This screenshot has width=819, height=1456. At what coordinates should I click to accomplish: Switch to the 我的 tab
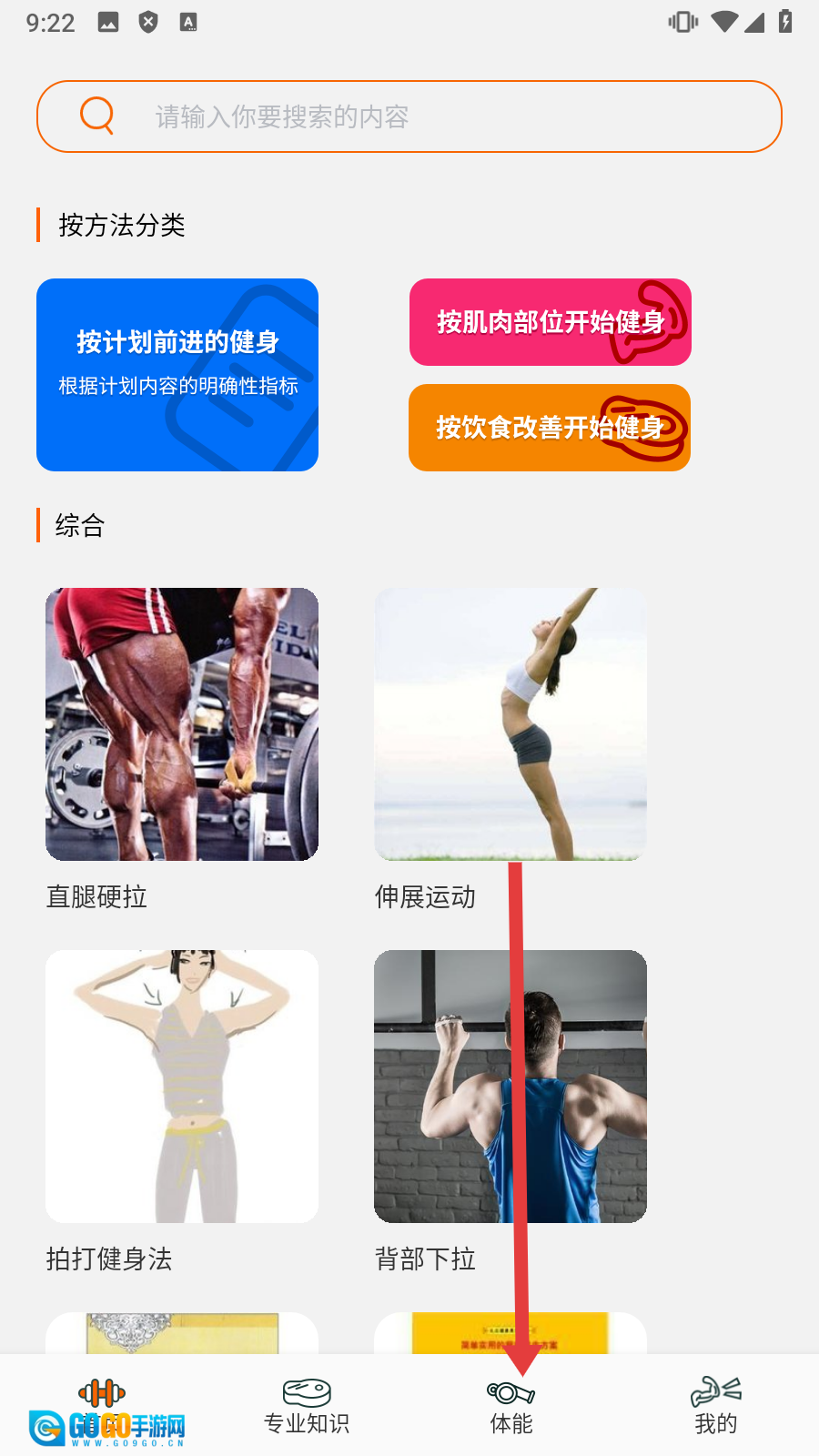tap(716, 1406)
